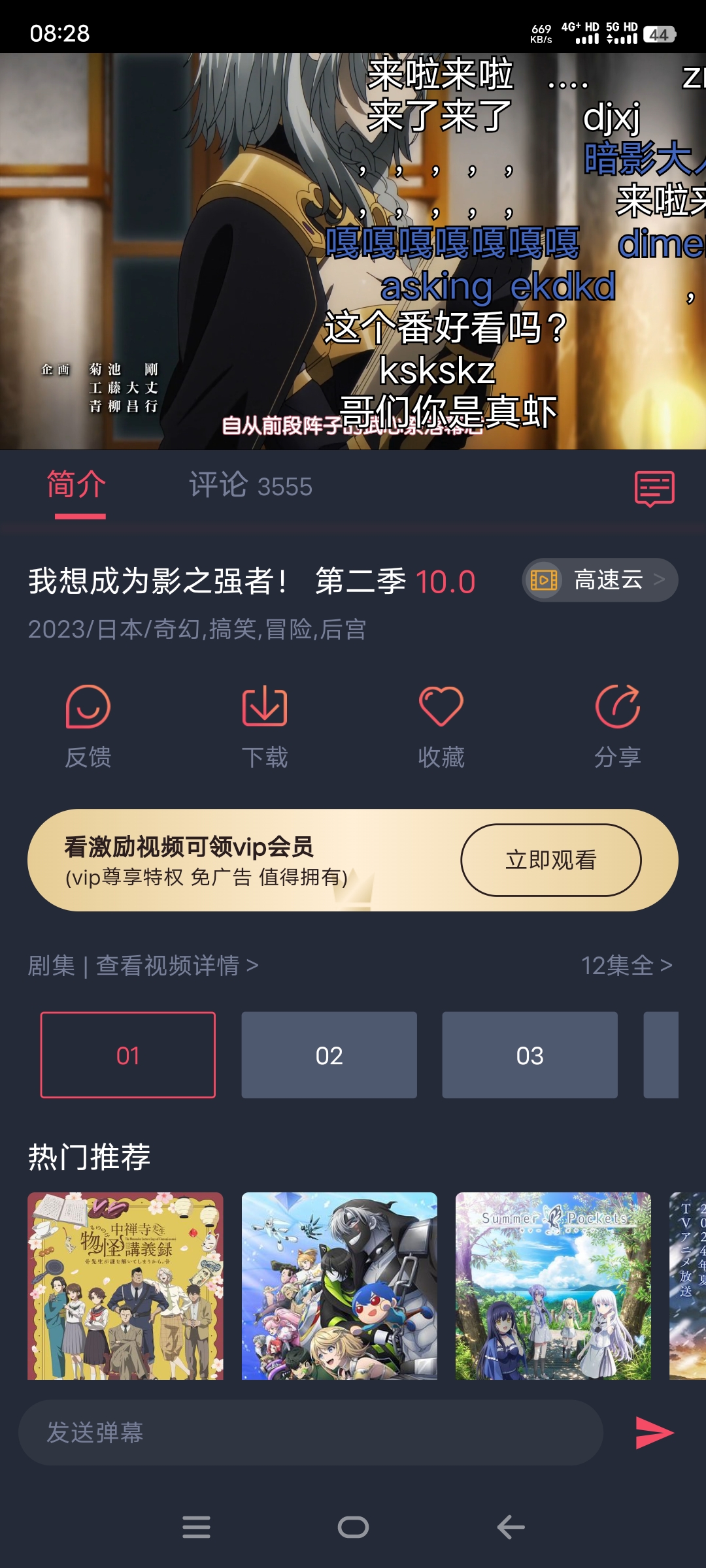The height and width of the screenshot is (1568, 706).
Task: Select episode 01
Action: [x=127, y=1055]
